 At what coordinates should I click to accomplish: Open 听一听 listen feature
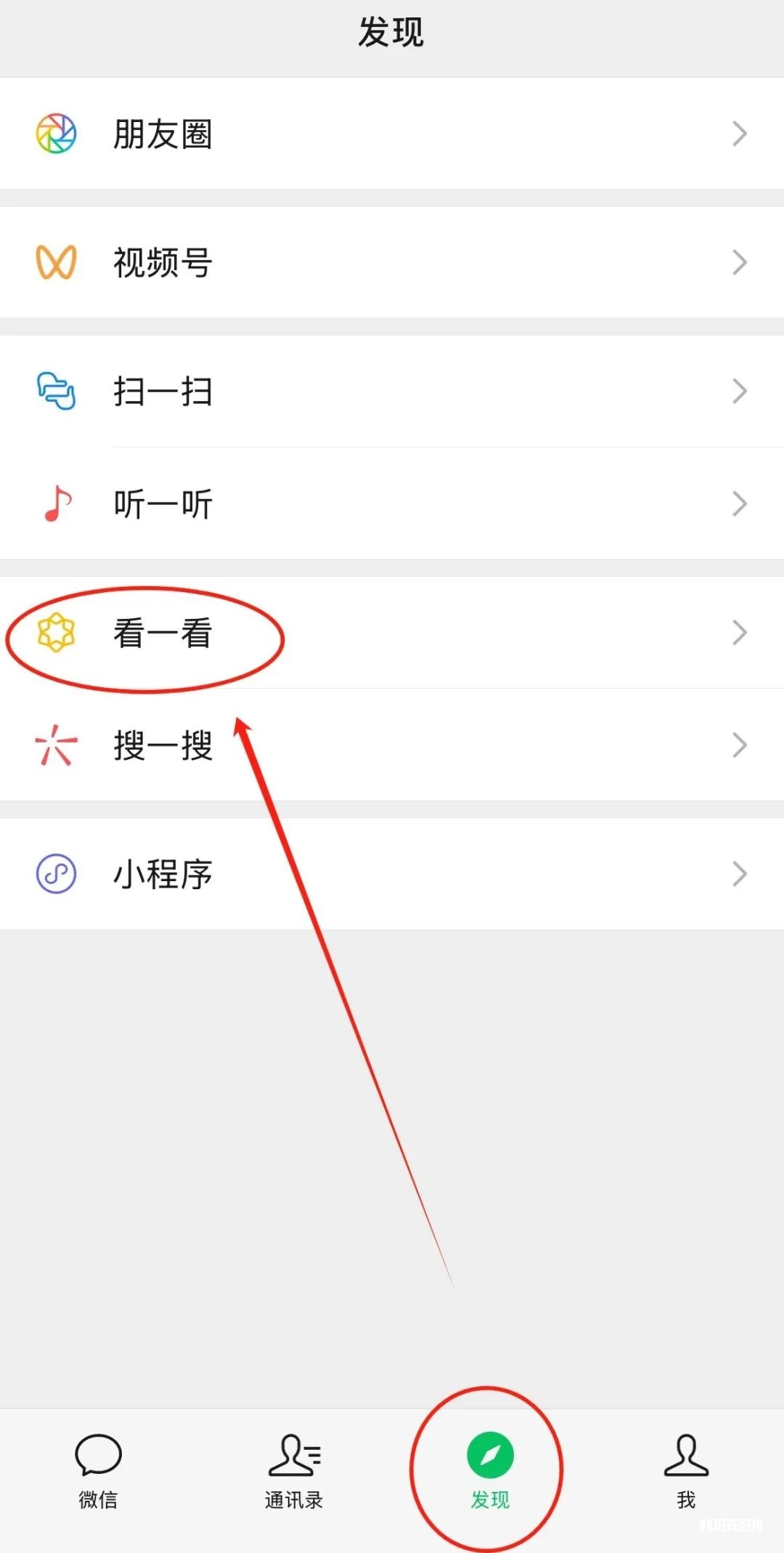392,503
